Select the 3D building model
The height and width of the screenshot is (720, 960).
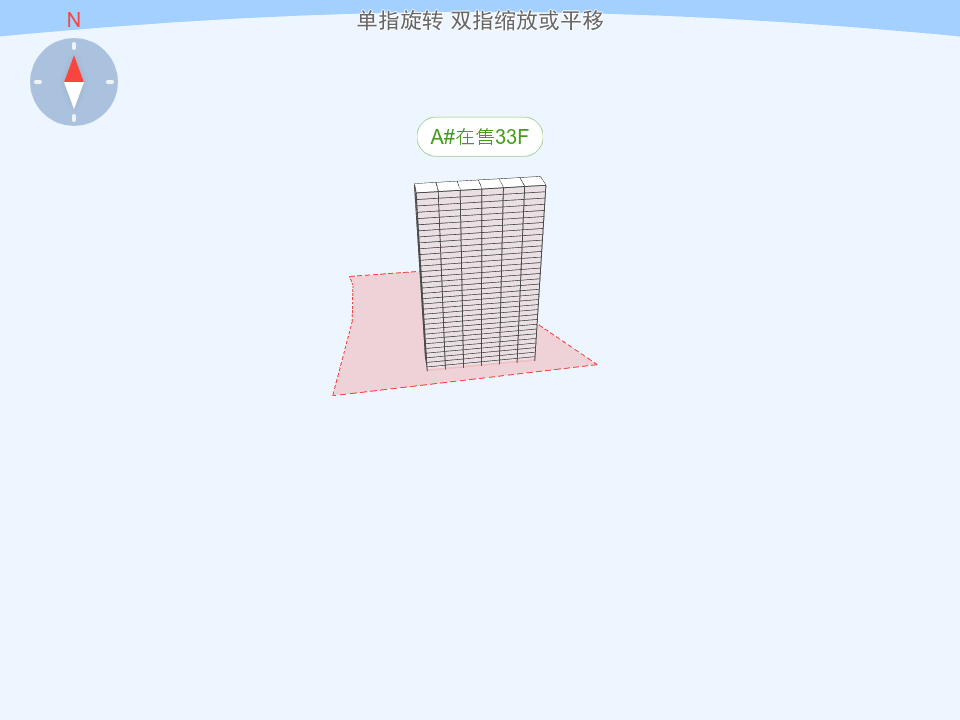481,275
